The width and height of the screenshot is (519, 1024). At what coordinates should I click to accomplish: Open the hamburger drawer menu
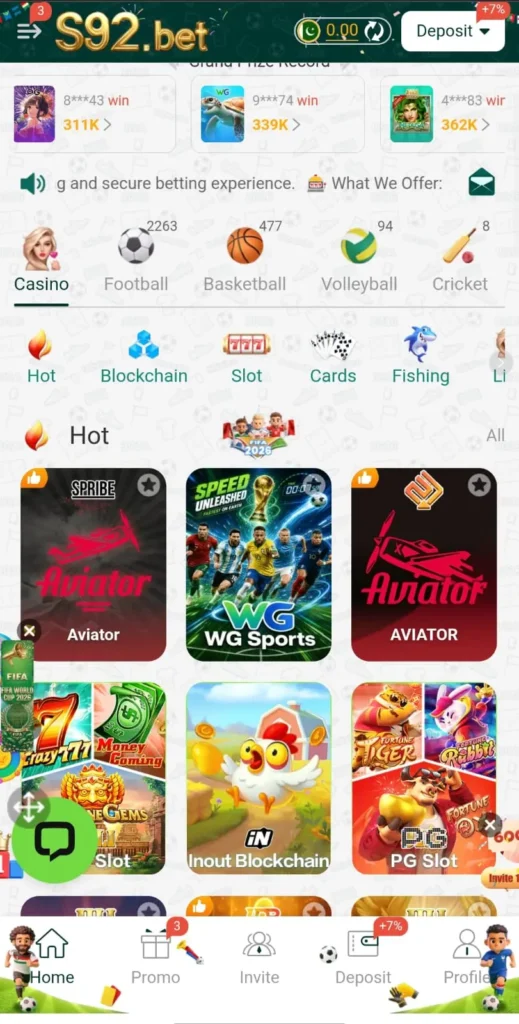point(29,31)
